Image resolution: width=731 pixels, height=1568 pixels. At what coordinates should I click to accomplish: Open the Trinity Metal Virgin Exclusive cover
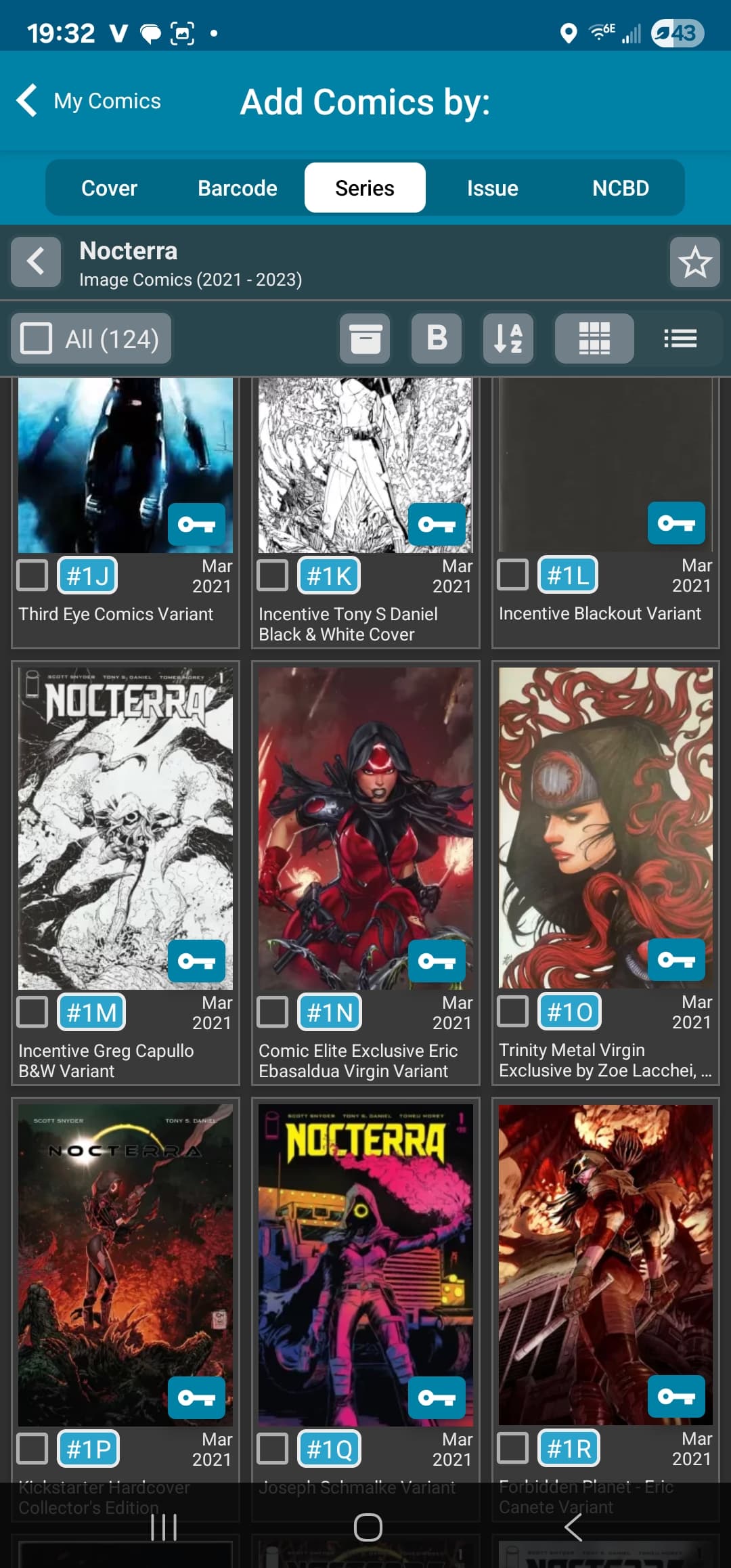(x=606, y=827)
